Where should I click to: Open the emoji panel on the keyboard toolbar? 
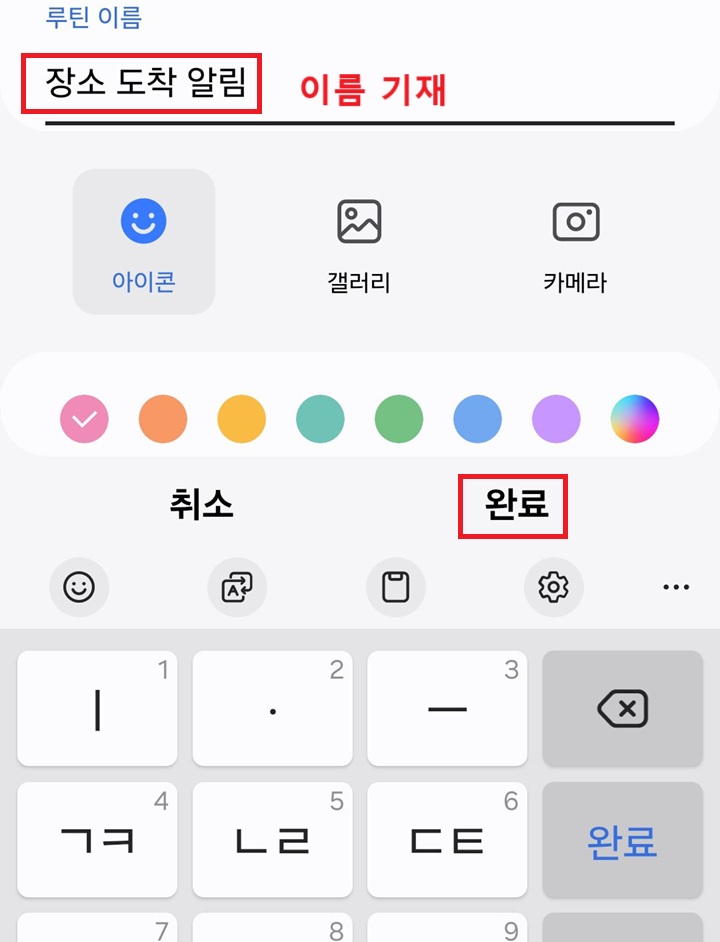click(79, 587)
